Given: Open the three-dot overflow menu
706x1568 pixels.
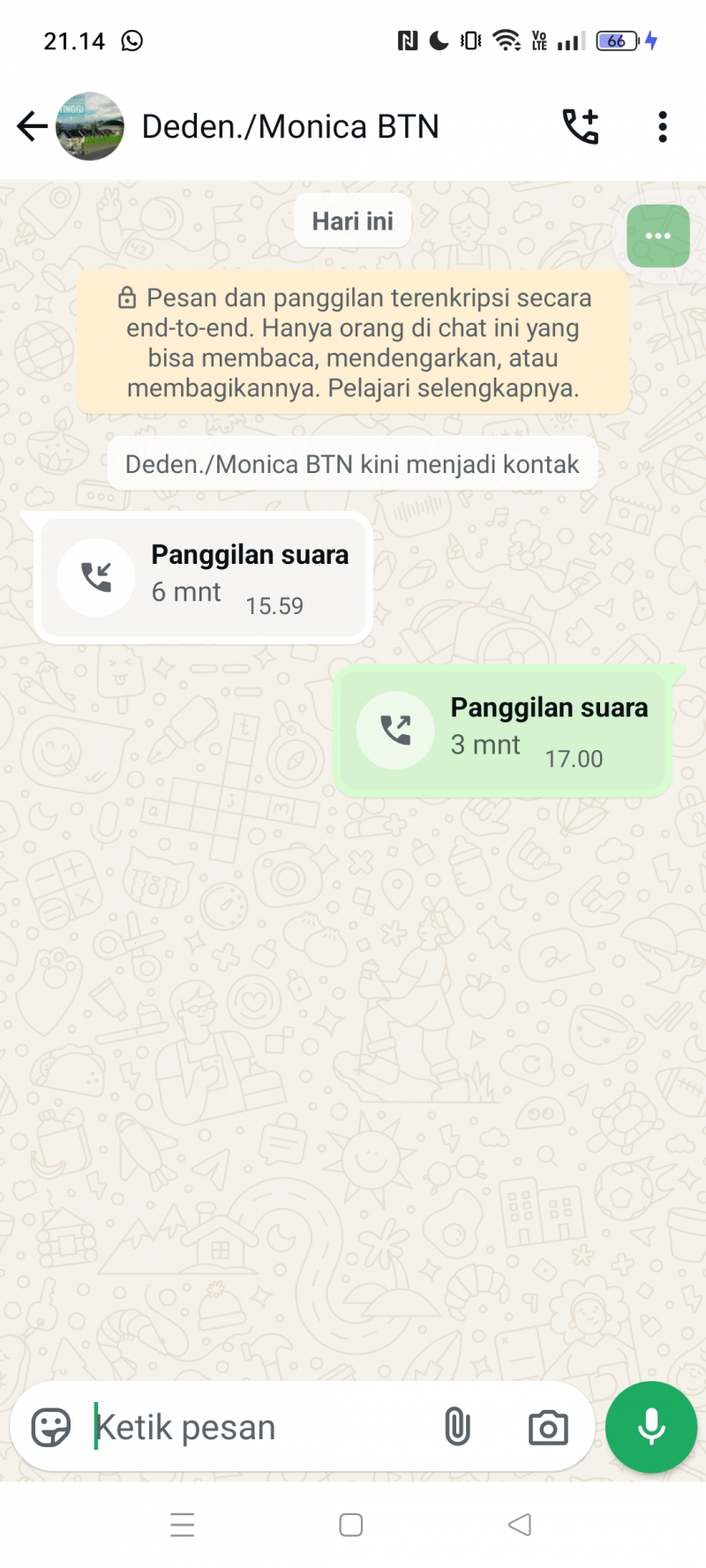Looking at the screenshot, I should (663, 126).
